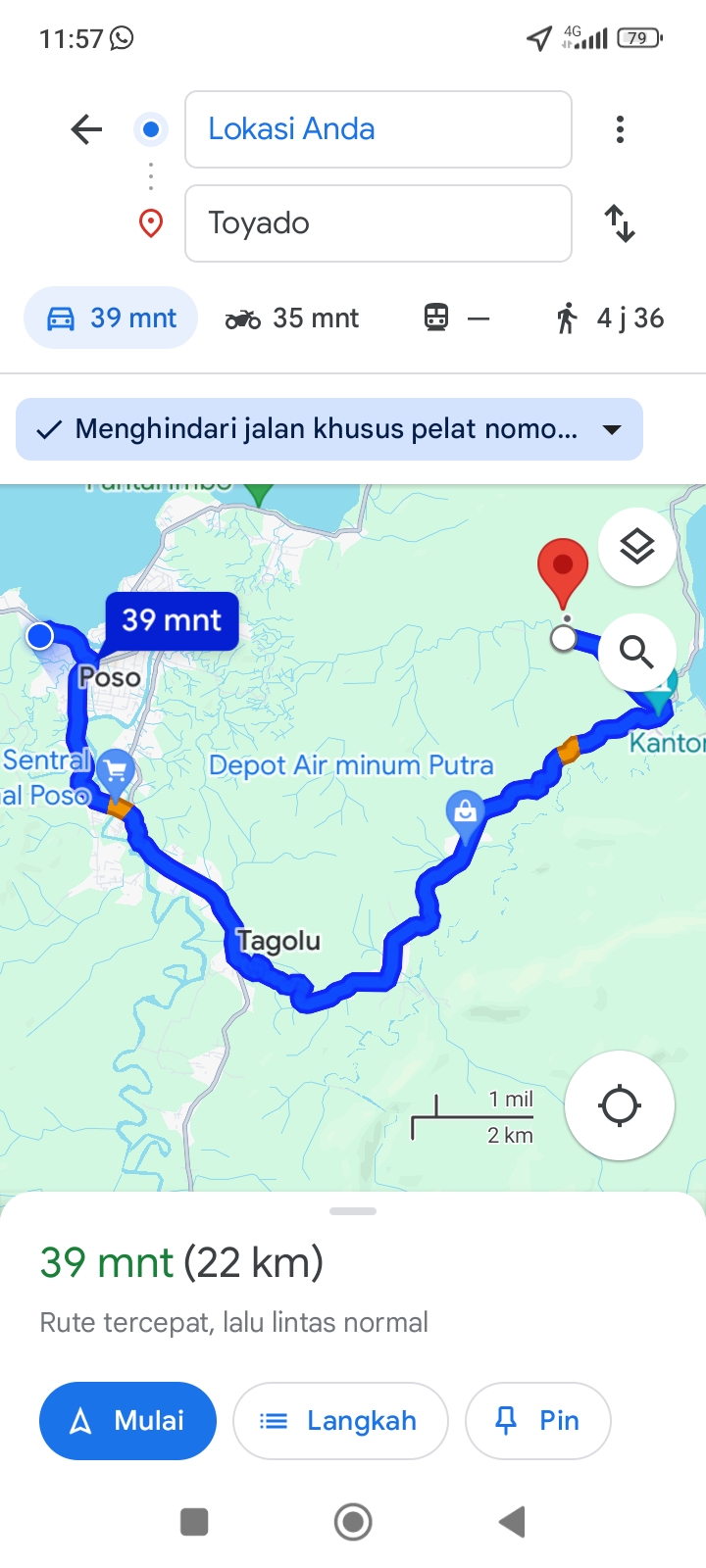Open the three-dot overflow menu
This screenshot has height=1568, width=706.
(x=620, y=129)
